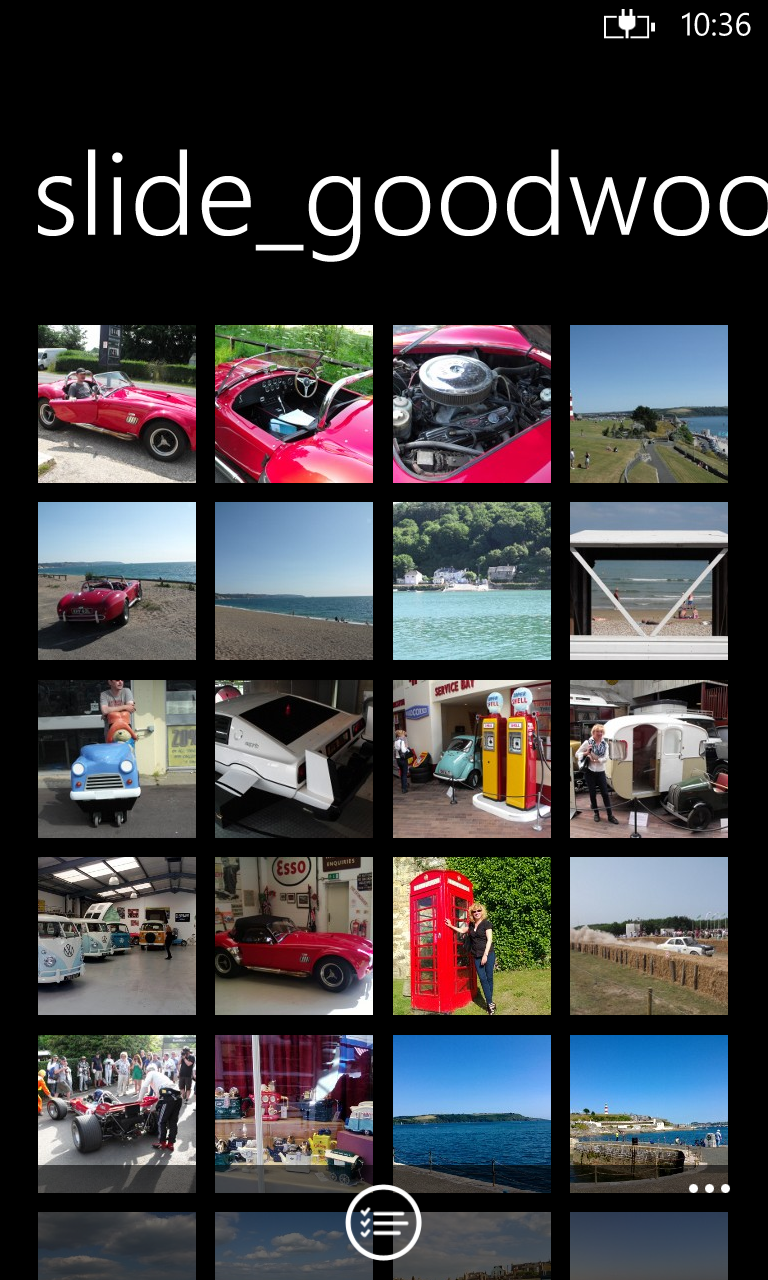This screenshot has height=1280, width=768.
Task: View the red phone booth photo
Action: (x=472, y=936)
